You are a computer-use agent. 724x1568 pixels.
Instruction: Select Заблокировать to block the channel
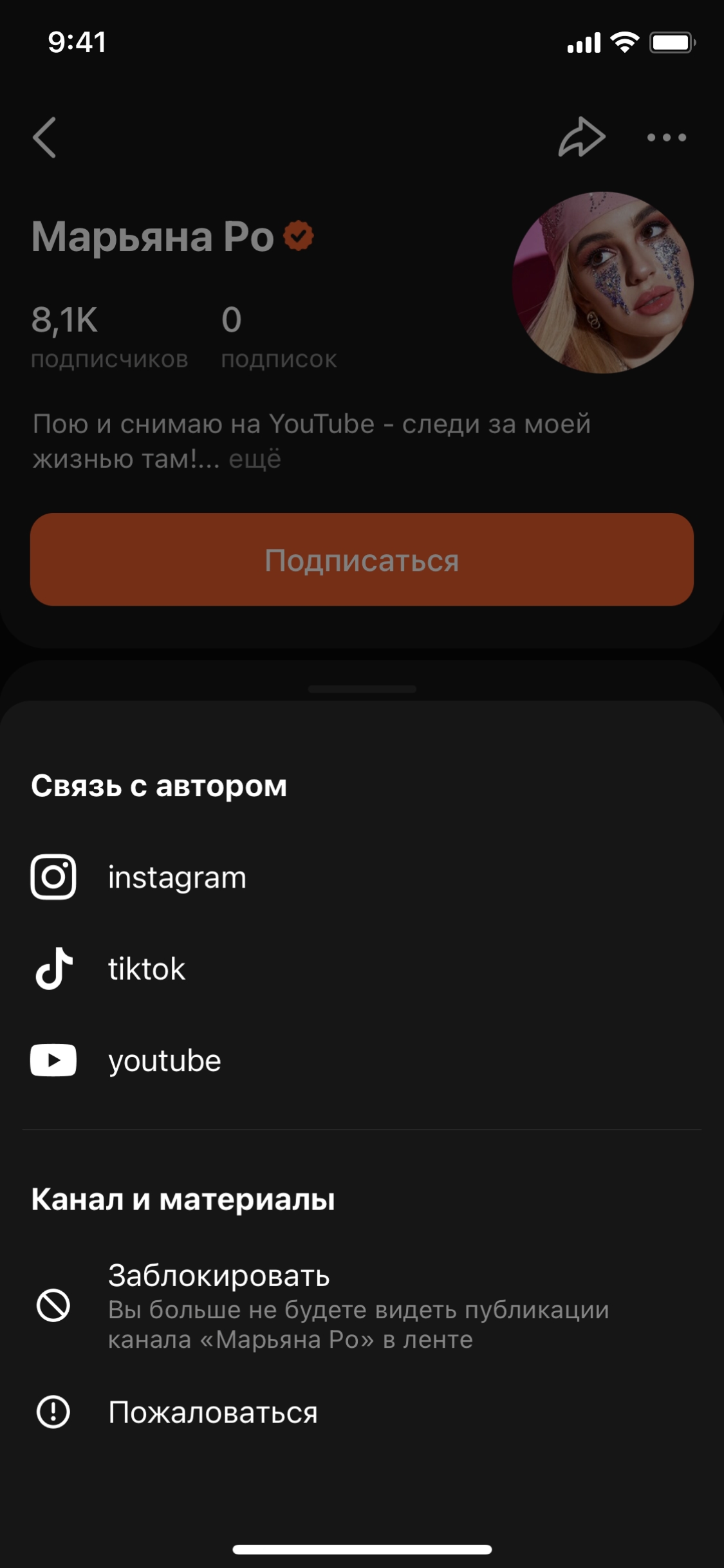click(x=219, y=1276)
